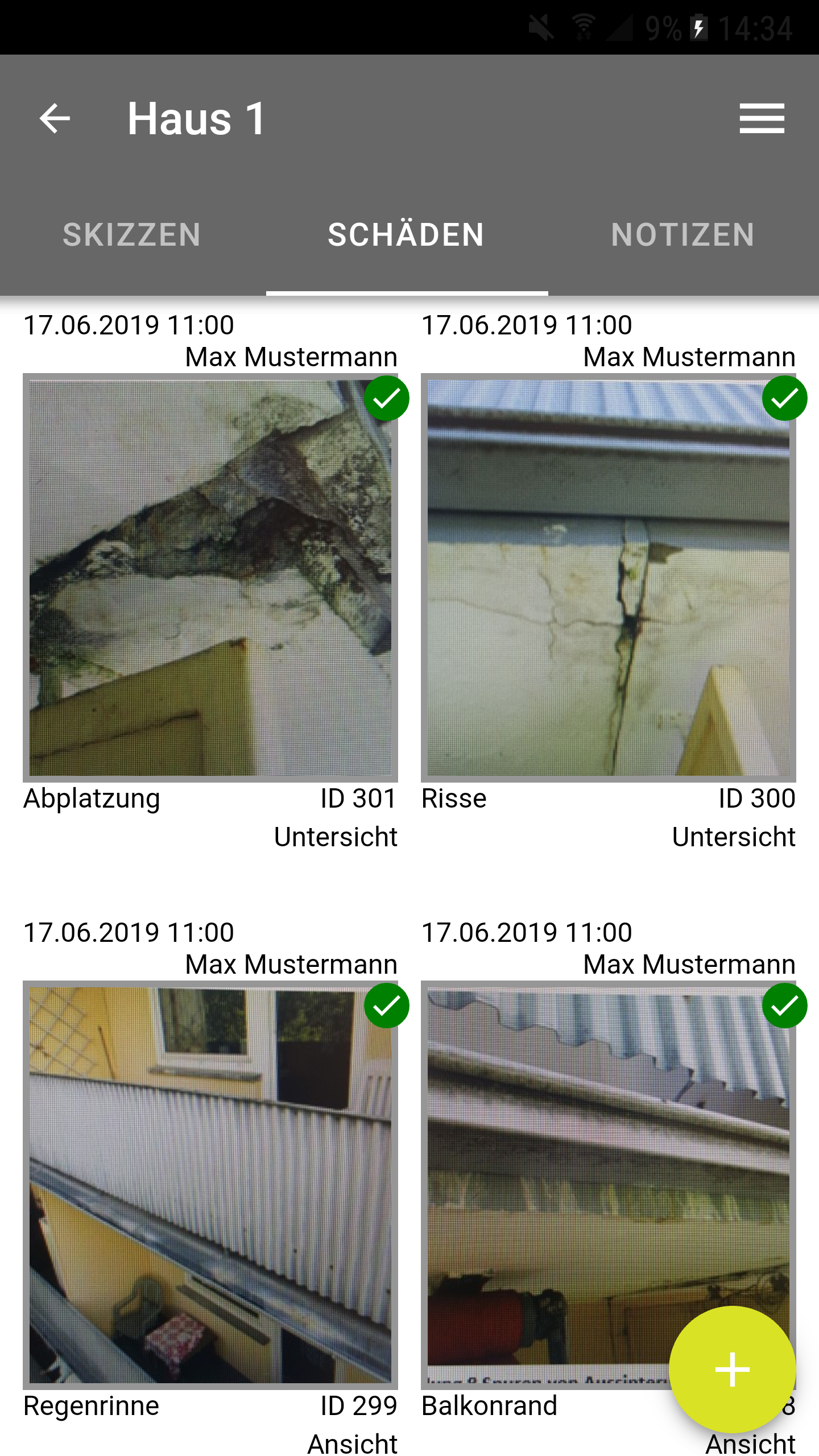Image resolution: width=819 pixels, height=1456 pixels.
Task: Switch to the Skizzen tab
Action: (132, 234)
